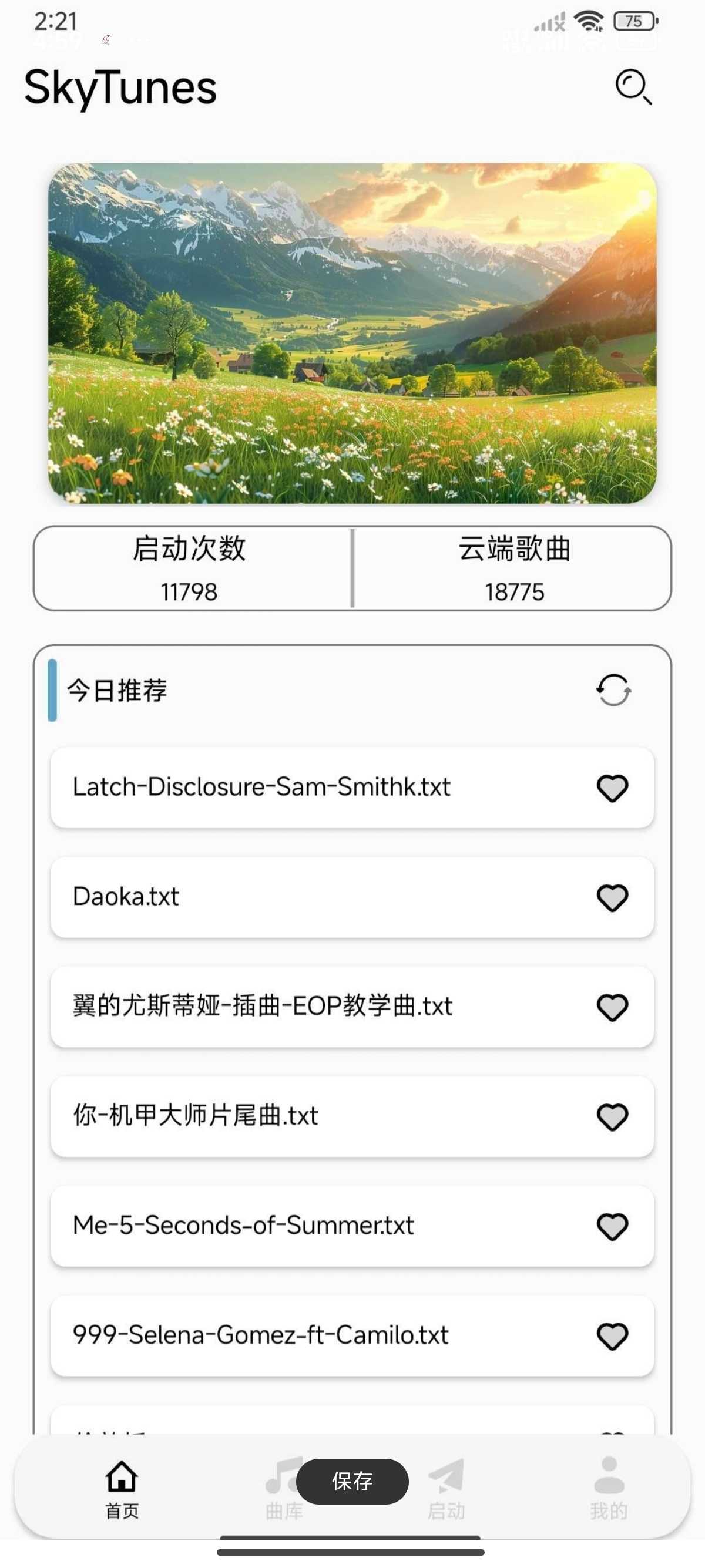Like the Daoka.txt song
The height and width of the screenshot is (1568, 705).
pyautogui.click(x=612, y=897)
